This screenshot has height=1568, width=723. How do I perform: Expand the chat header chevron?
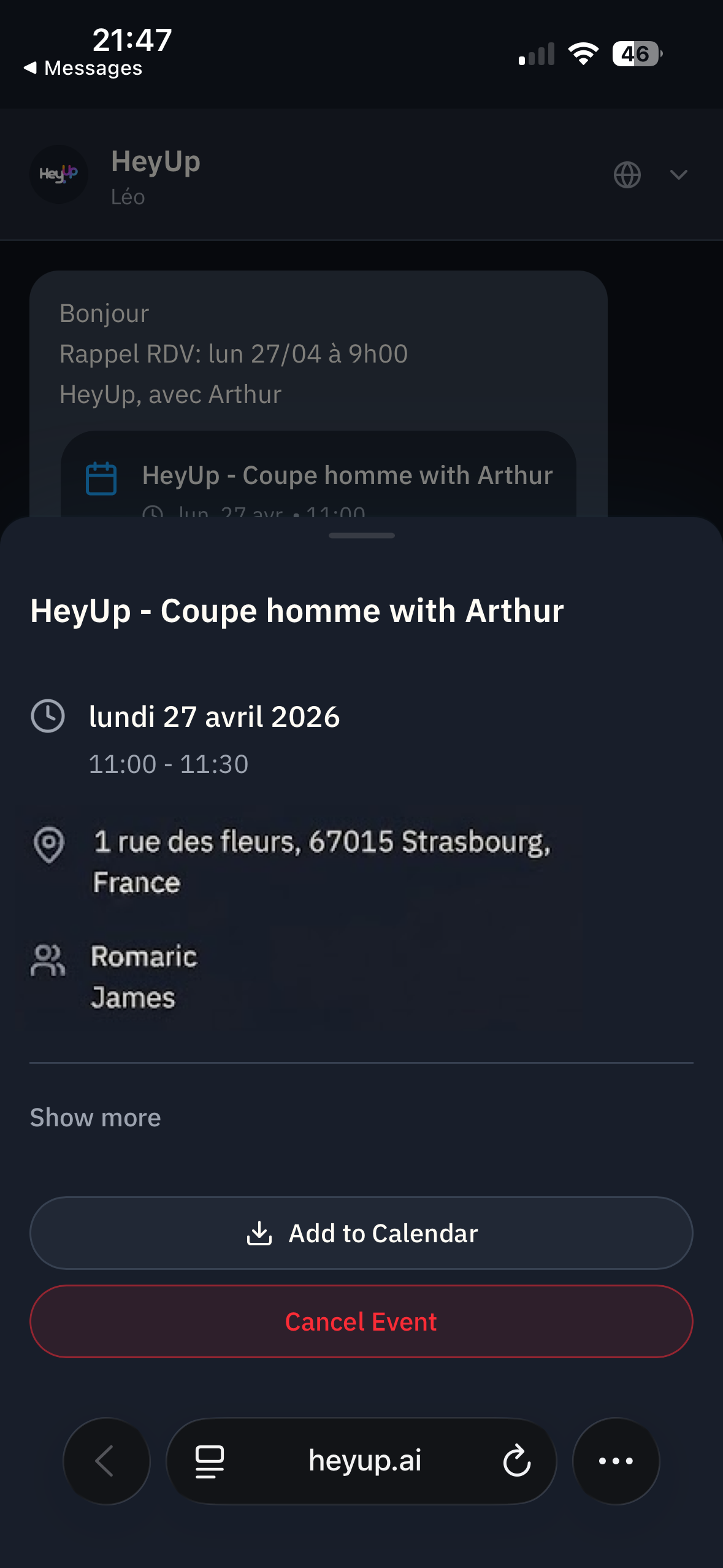point(678,175)
